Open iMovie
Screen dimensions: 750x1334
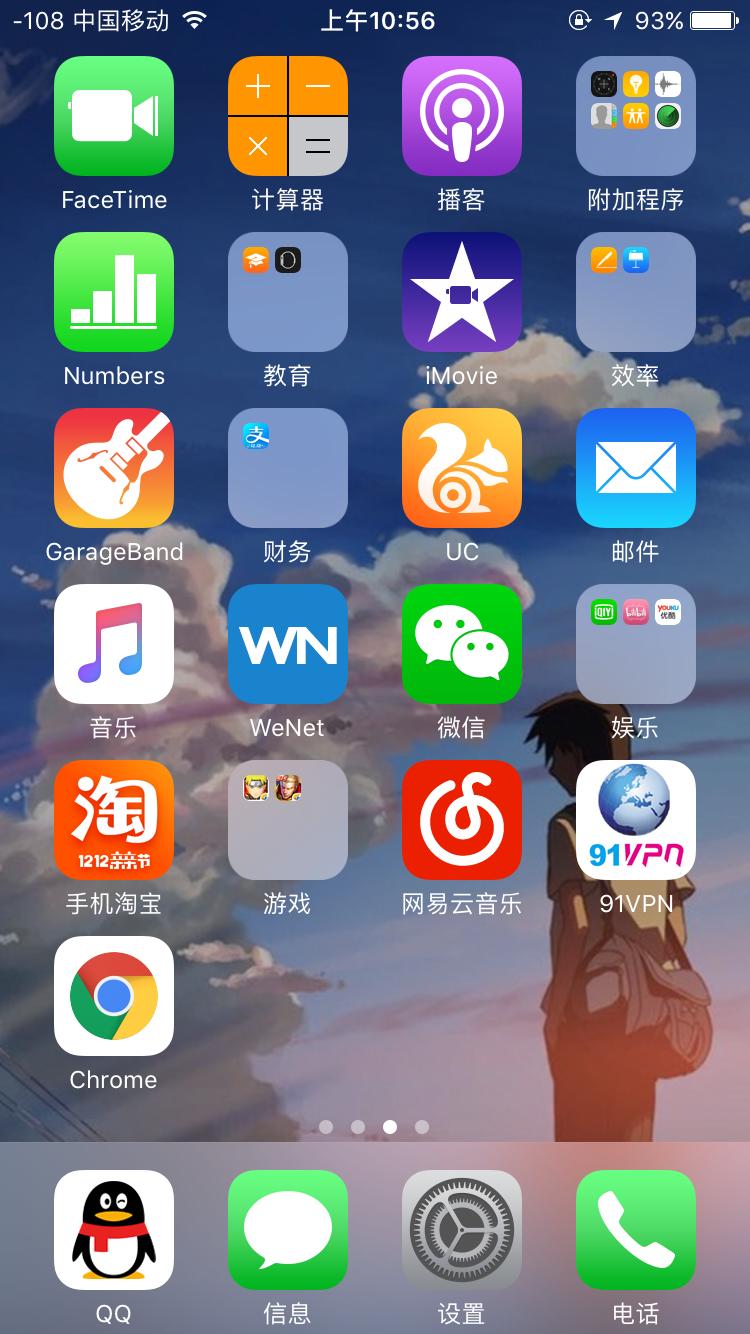coord(461,292)
